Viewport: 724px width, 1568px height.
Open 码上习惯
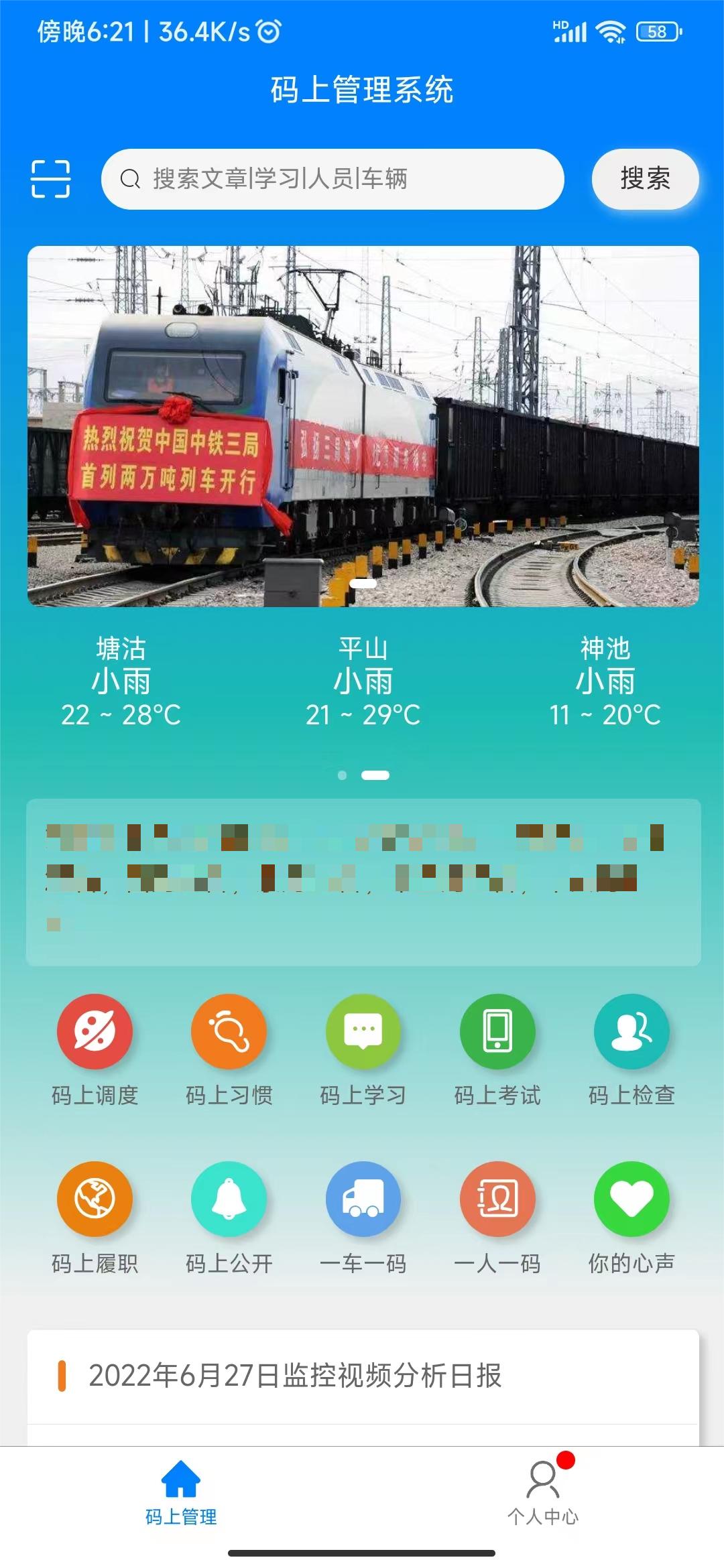tap(229, 1032)
